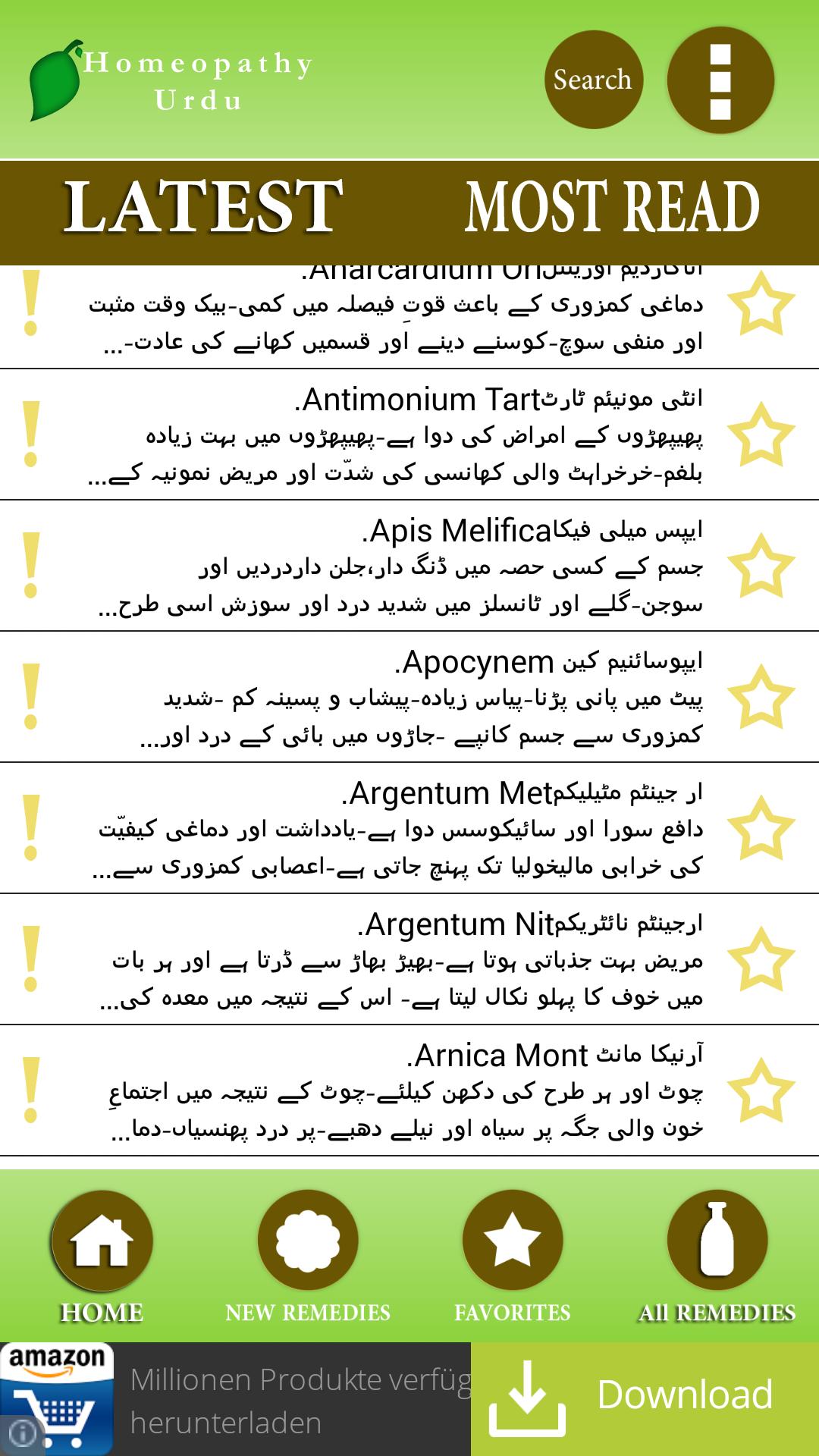This screenshot has height=1456, width=819.
Task: Open the three-dot overflow menu
Action: [x=720, y=80]
